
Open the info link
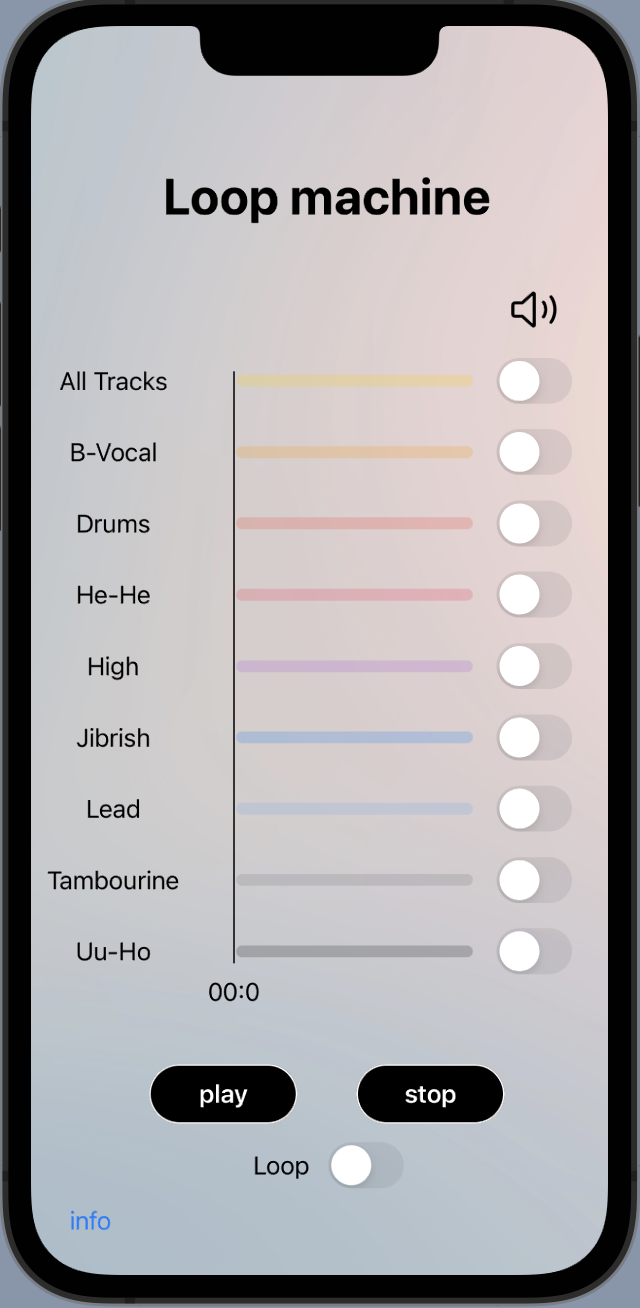tap(90, 1221)
